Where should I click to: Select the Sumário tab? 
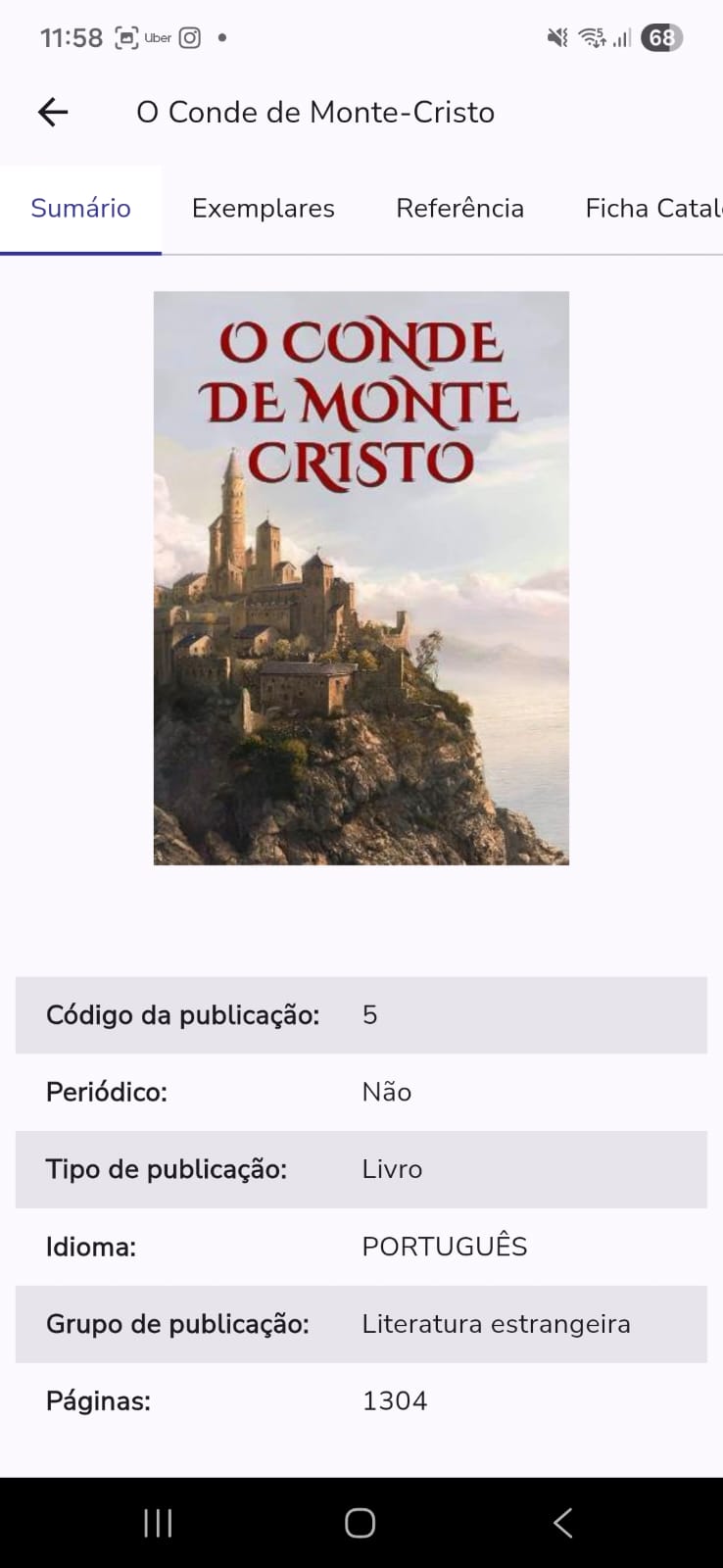click(x=80, y=209)
